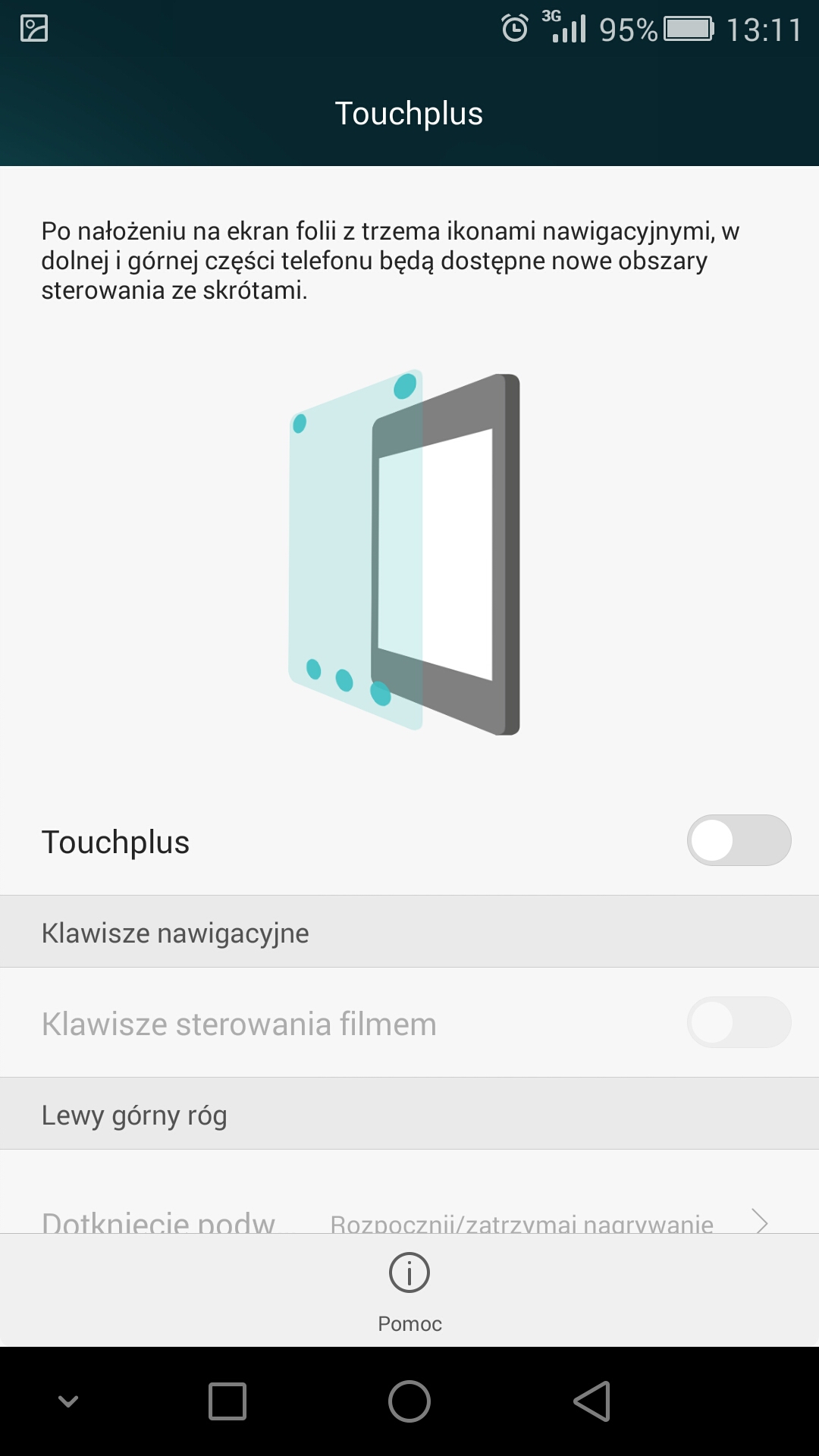This screenshot has height=1456, width=819.
Task: Hide the navigation bar with down chevron
Action: (68, 1401)
